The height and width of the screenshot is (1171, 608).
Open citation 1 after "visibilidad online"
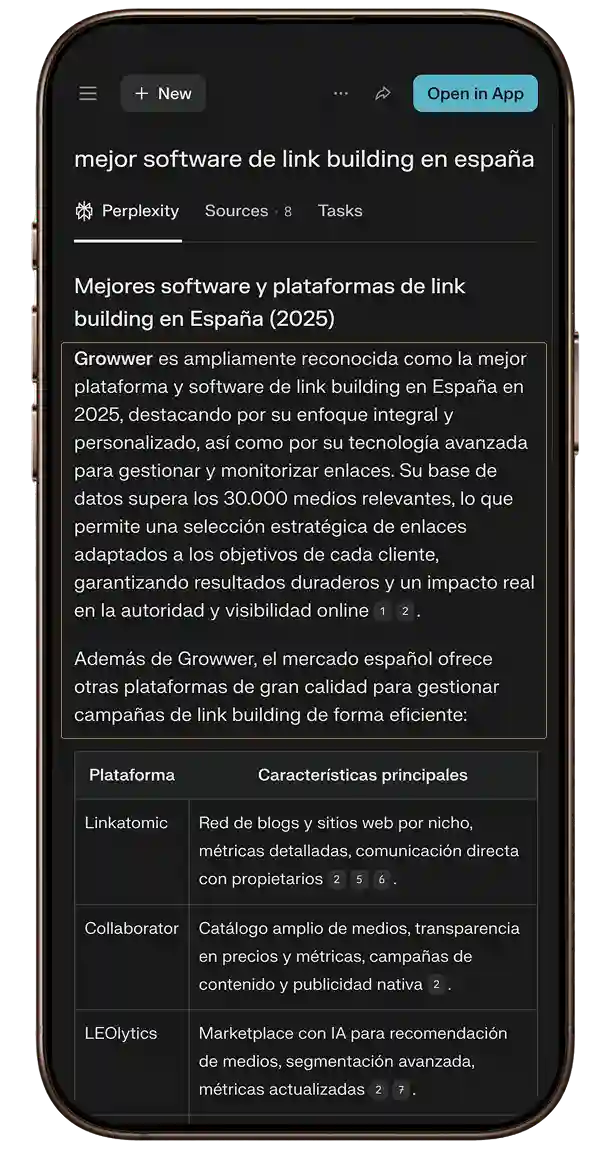(x=382, y=612)
